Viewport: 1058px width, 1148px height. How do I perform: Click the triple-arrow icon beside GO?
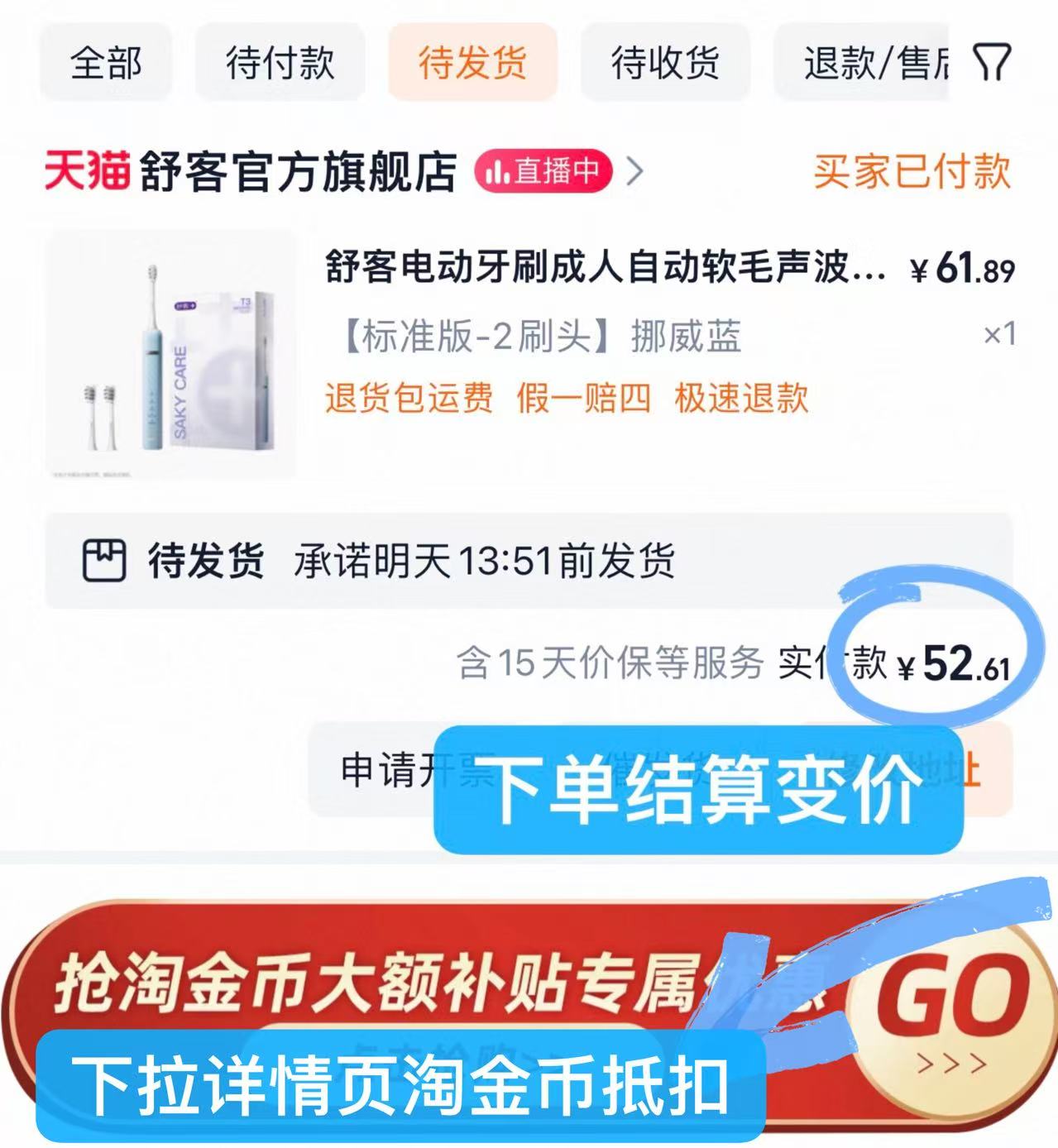[x=953, y=1064]
